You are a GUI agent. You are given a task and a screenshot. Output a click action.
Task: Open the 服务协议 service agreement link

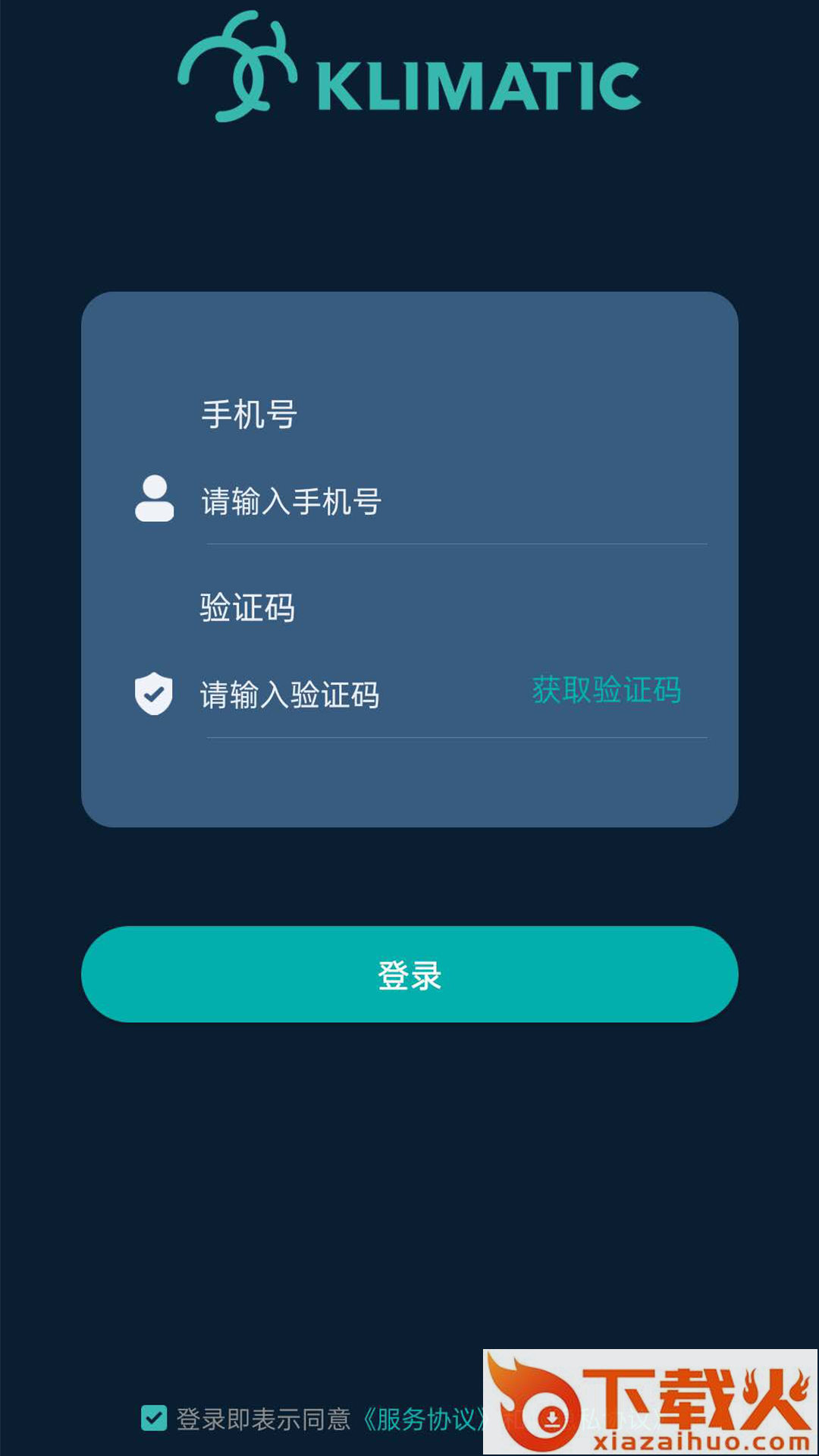423,1419
